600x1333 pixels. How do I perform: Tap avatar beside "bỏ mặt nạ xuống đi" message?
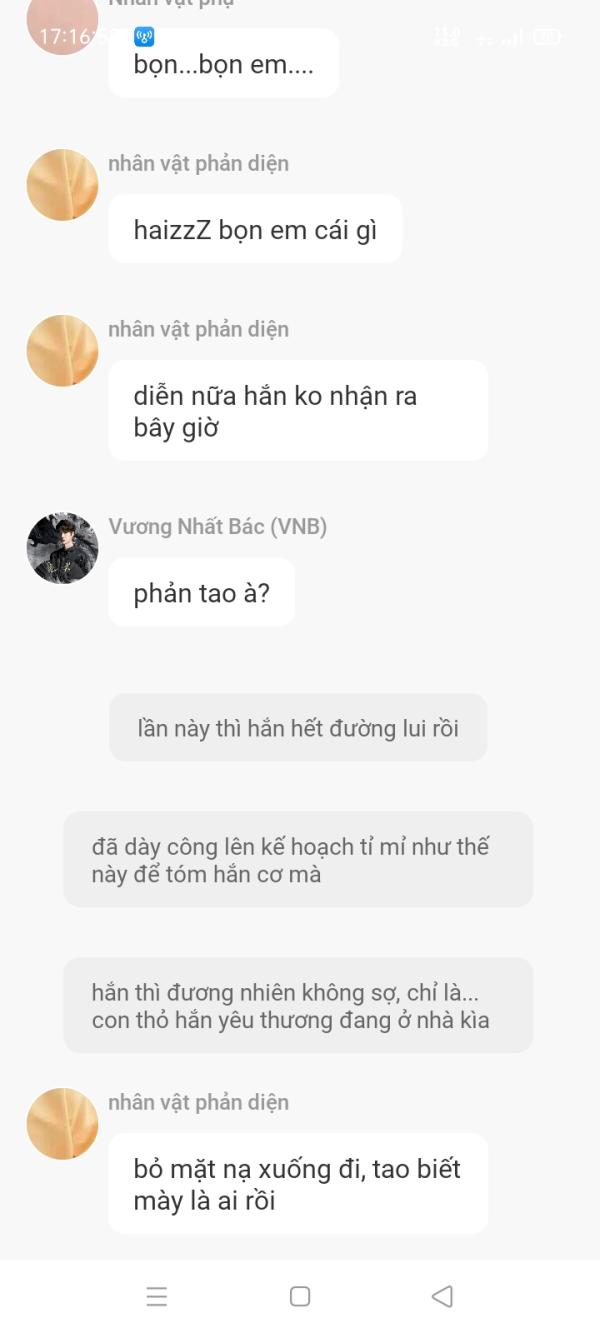coord(62,1124)
